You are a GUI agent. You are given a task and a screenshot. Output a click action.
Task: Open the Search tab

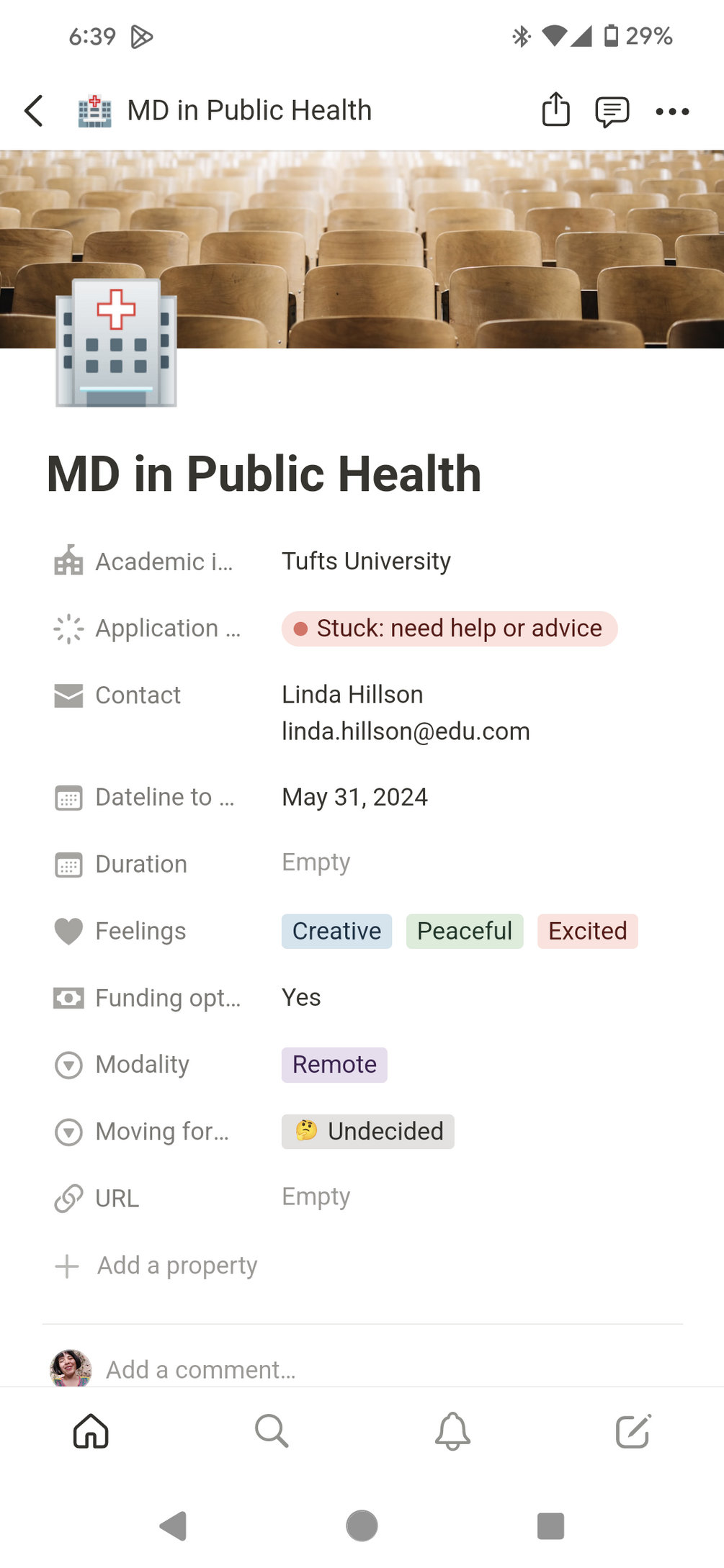pos(272,1431)
